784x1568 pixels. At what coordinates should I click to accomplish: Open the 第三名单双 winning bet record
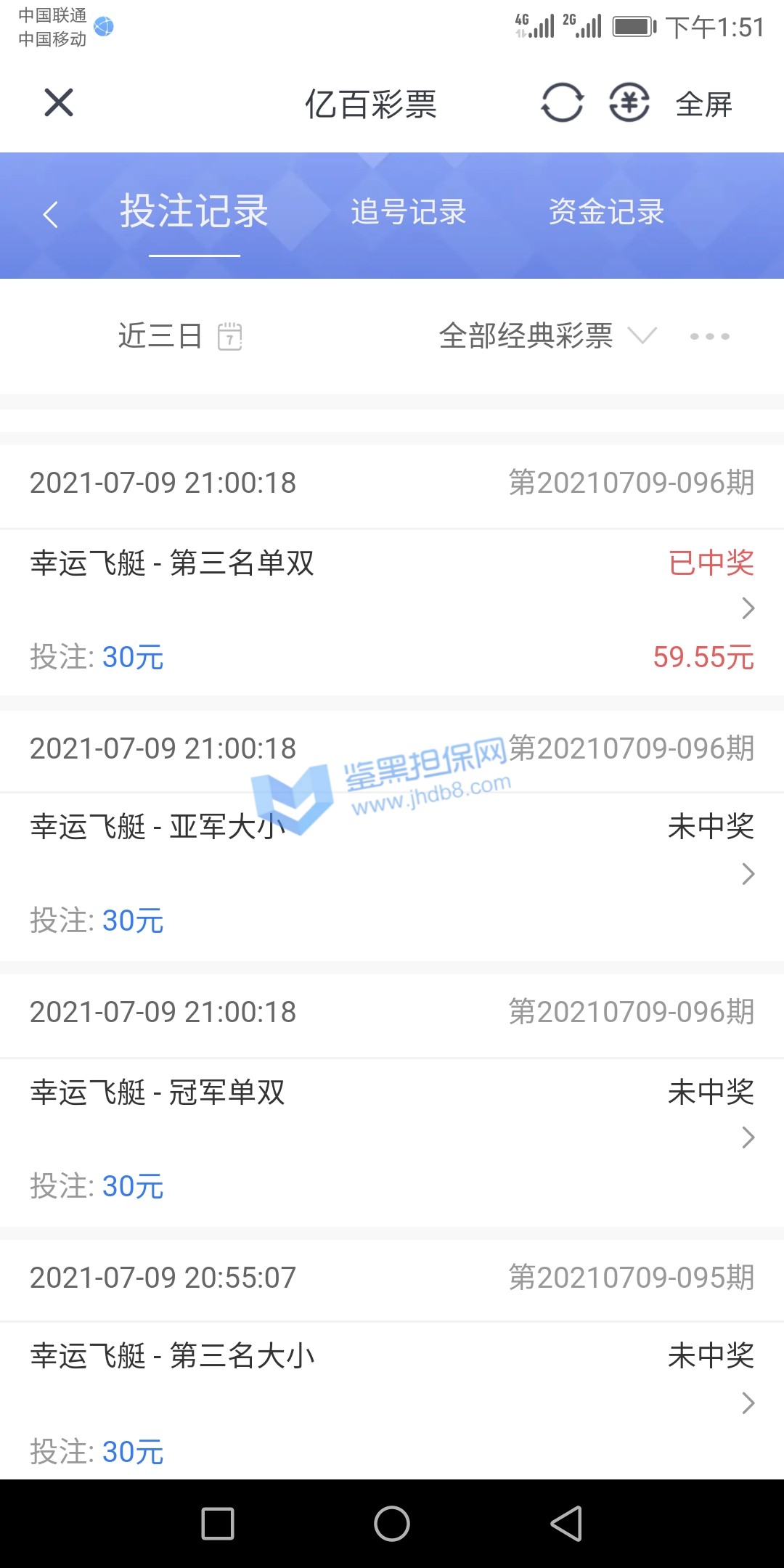[x=392, y=608]
